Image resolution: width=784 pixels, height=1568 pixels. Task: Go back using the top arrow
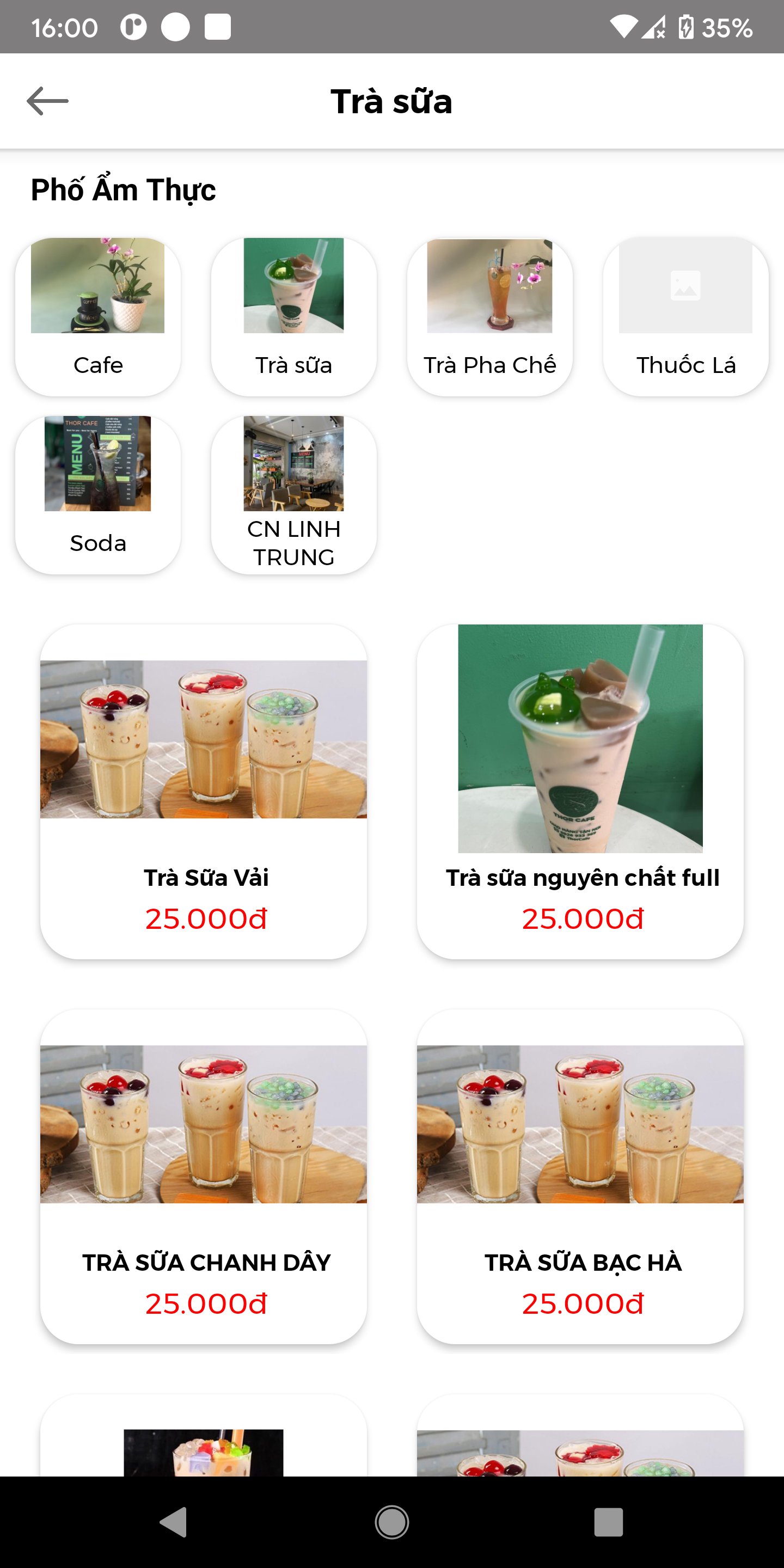[x=47, y=101]
